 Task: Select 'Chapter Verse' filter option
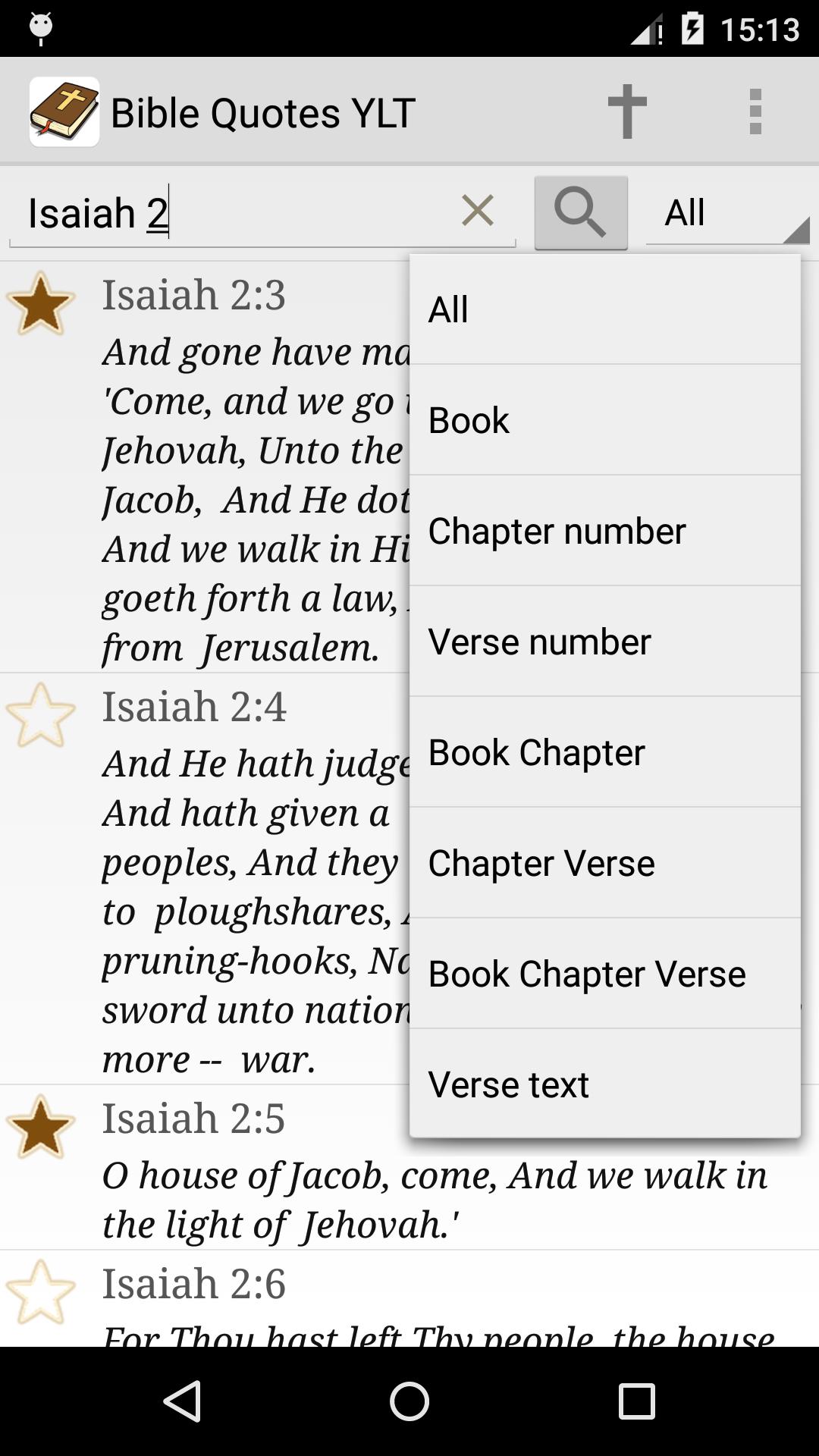coord(604,863)
